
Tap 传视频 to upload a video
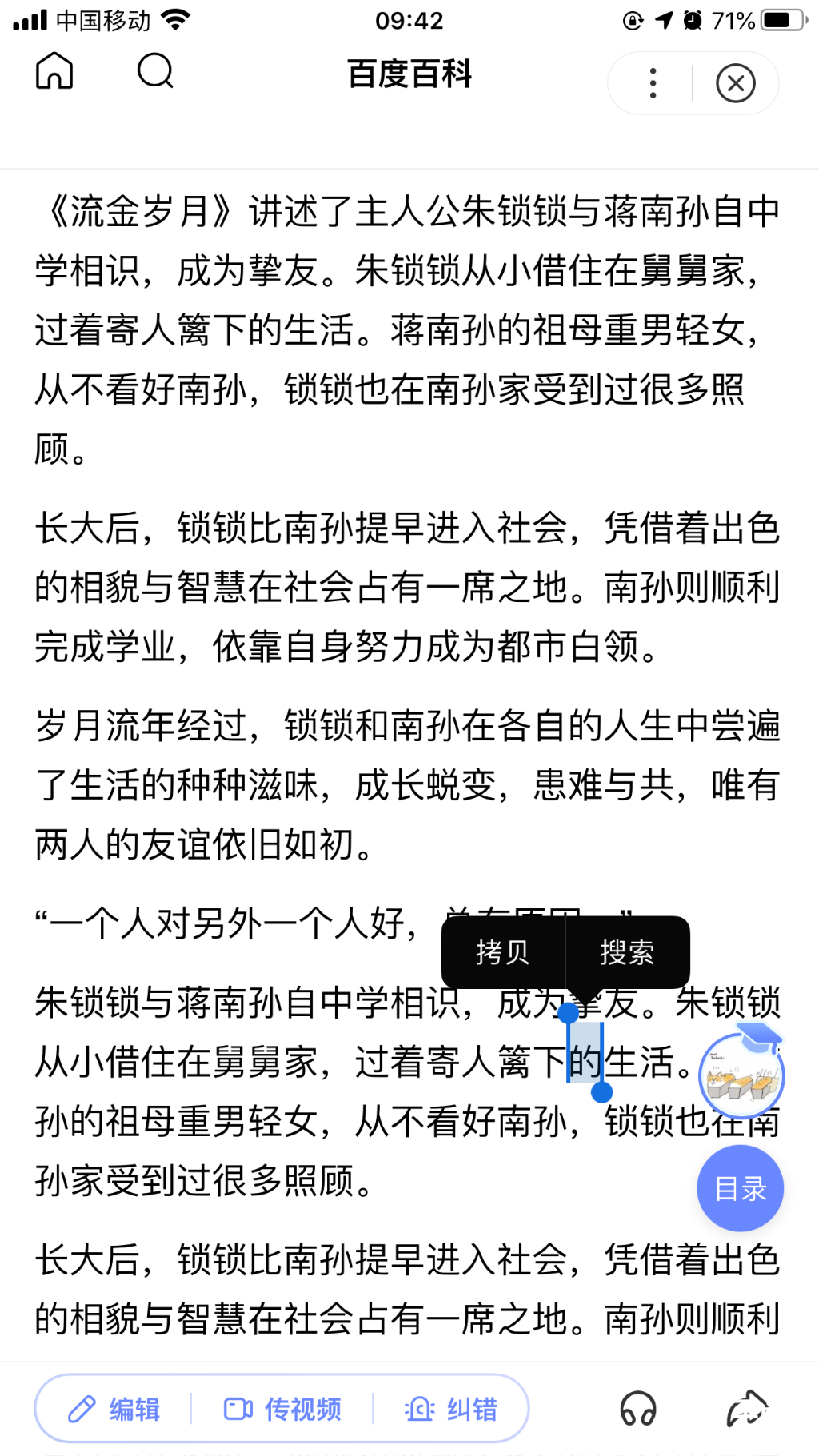282,1409
